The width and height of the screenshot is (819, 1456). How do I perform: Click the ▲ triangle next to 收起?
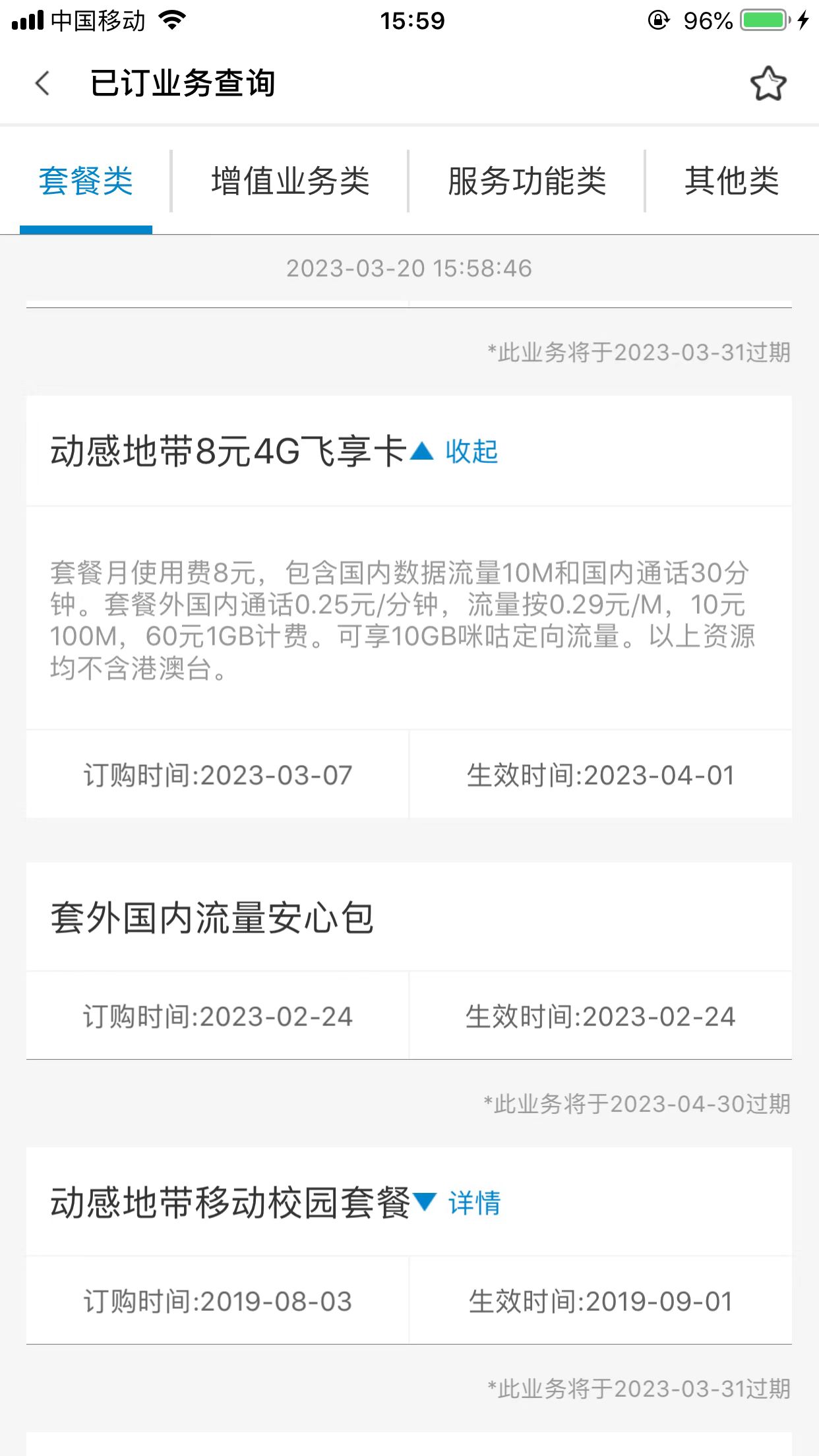(x=420, y=452)
